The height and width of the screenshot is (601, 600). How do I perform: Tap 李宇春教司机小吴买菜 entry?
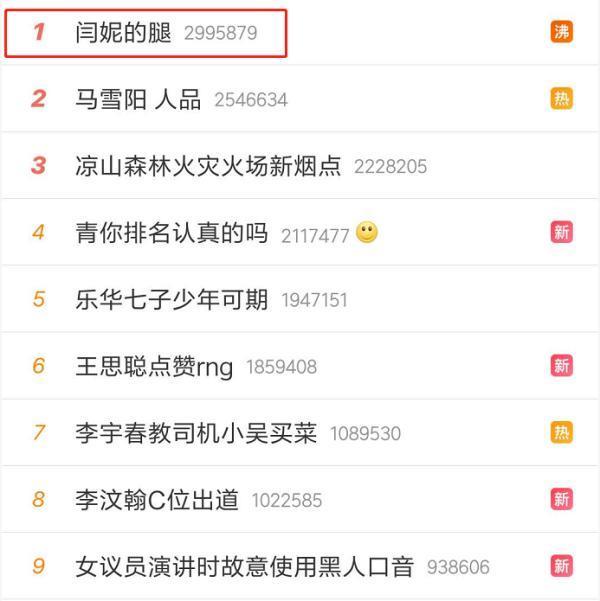(x=196, y=433)
